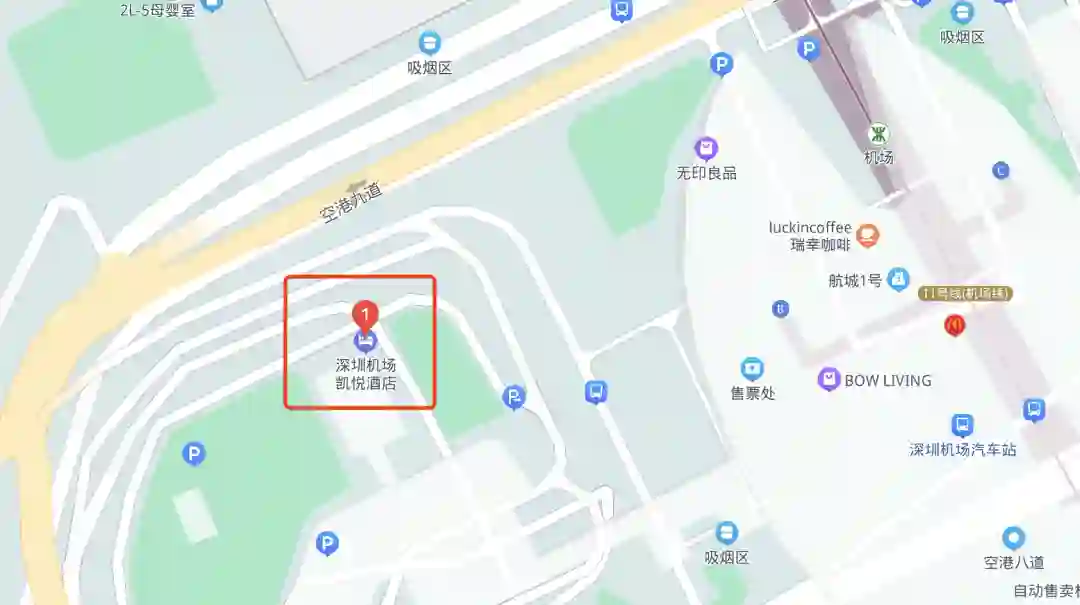1080x605 pixels.
Task: Select the McDonald's restaurant marker
Action: (954, 324)
